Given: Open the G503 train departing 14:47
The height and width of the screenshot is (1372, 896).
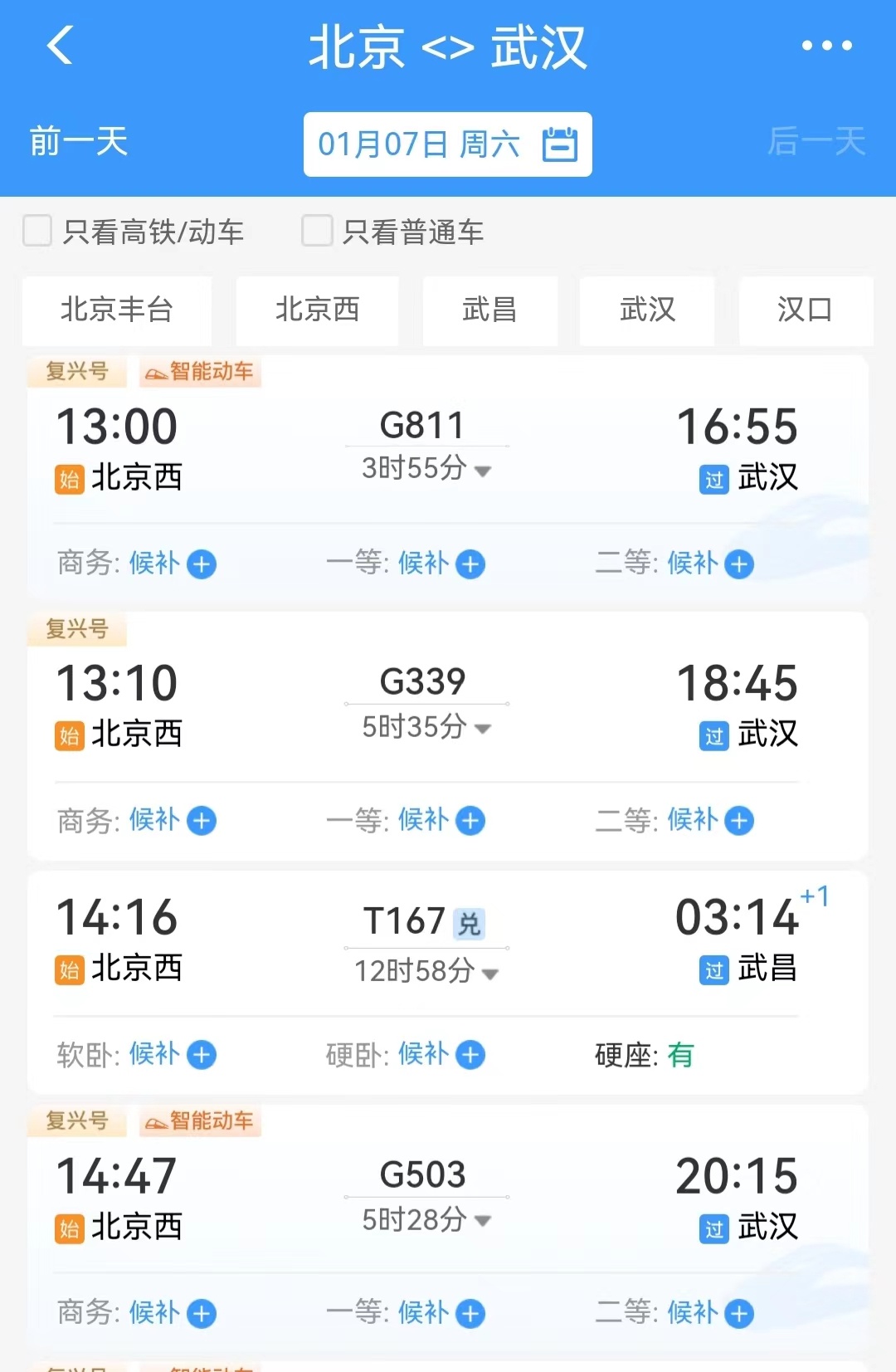Looking at the screenshot, I should click(x=422, y=1174).
